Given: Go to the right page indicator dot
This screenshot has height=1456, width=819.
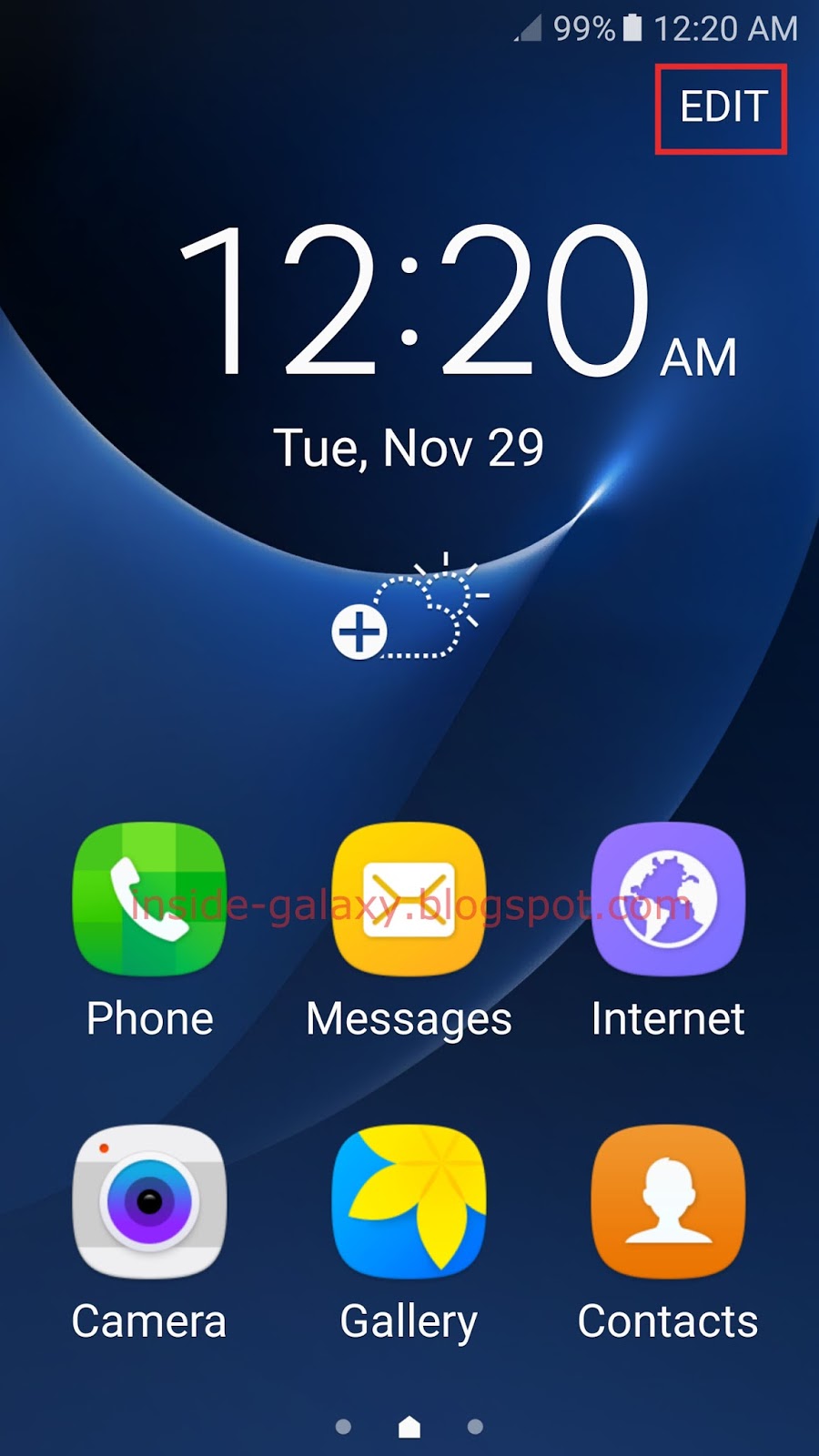Looking at the screenshot, I should click(475, 1426).
